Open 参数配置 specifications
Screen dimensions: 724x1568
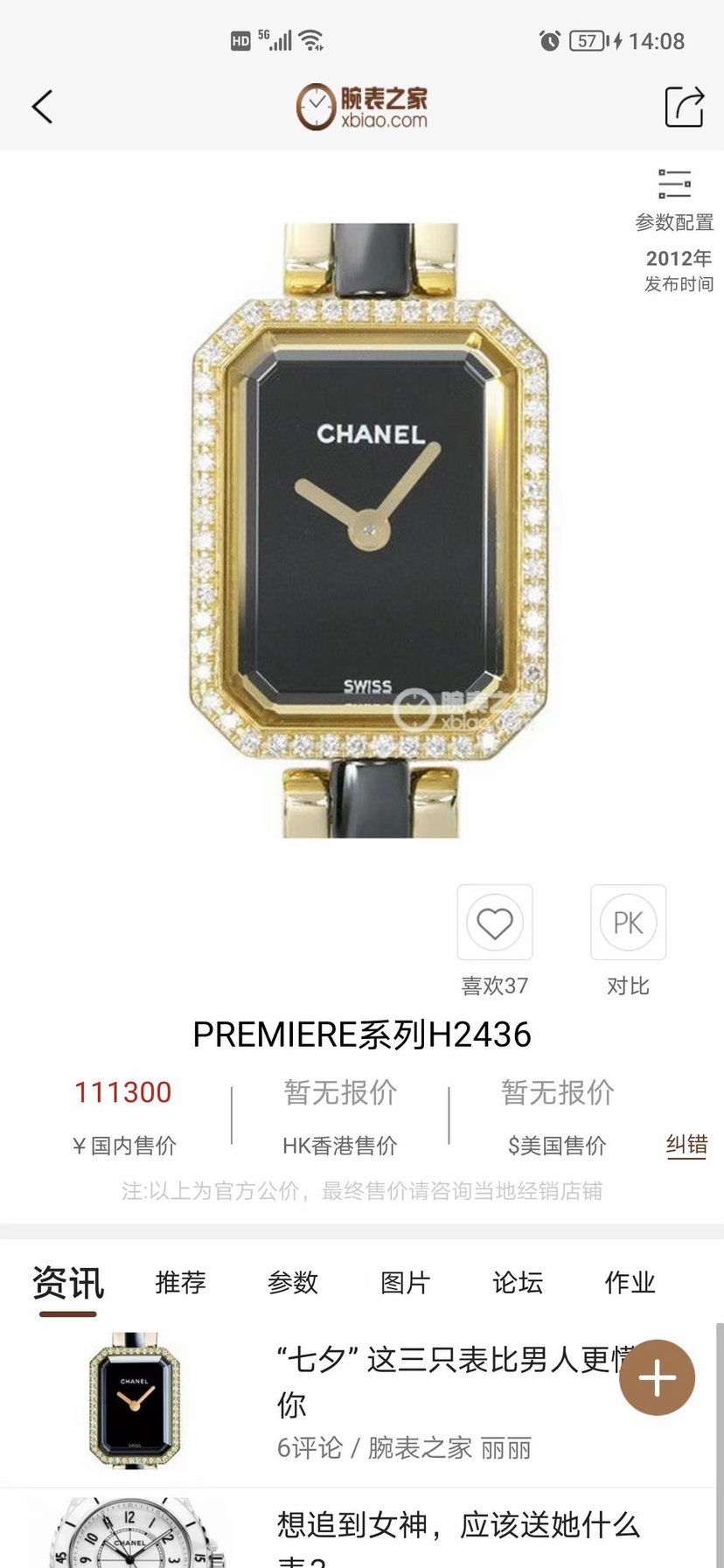point(674,200)
